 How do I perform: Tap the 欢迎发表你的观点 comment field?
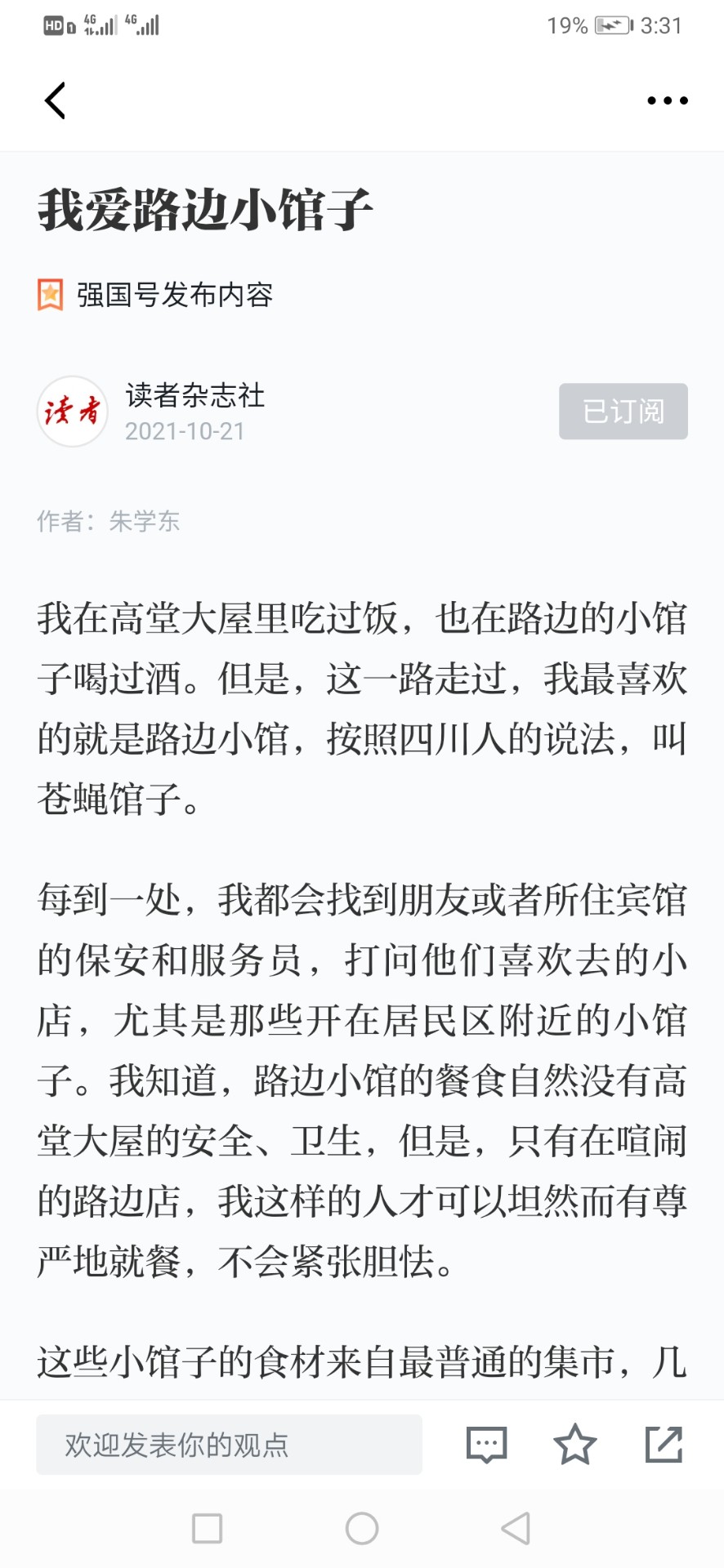point(229,1445)
